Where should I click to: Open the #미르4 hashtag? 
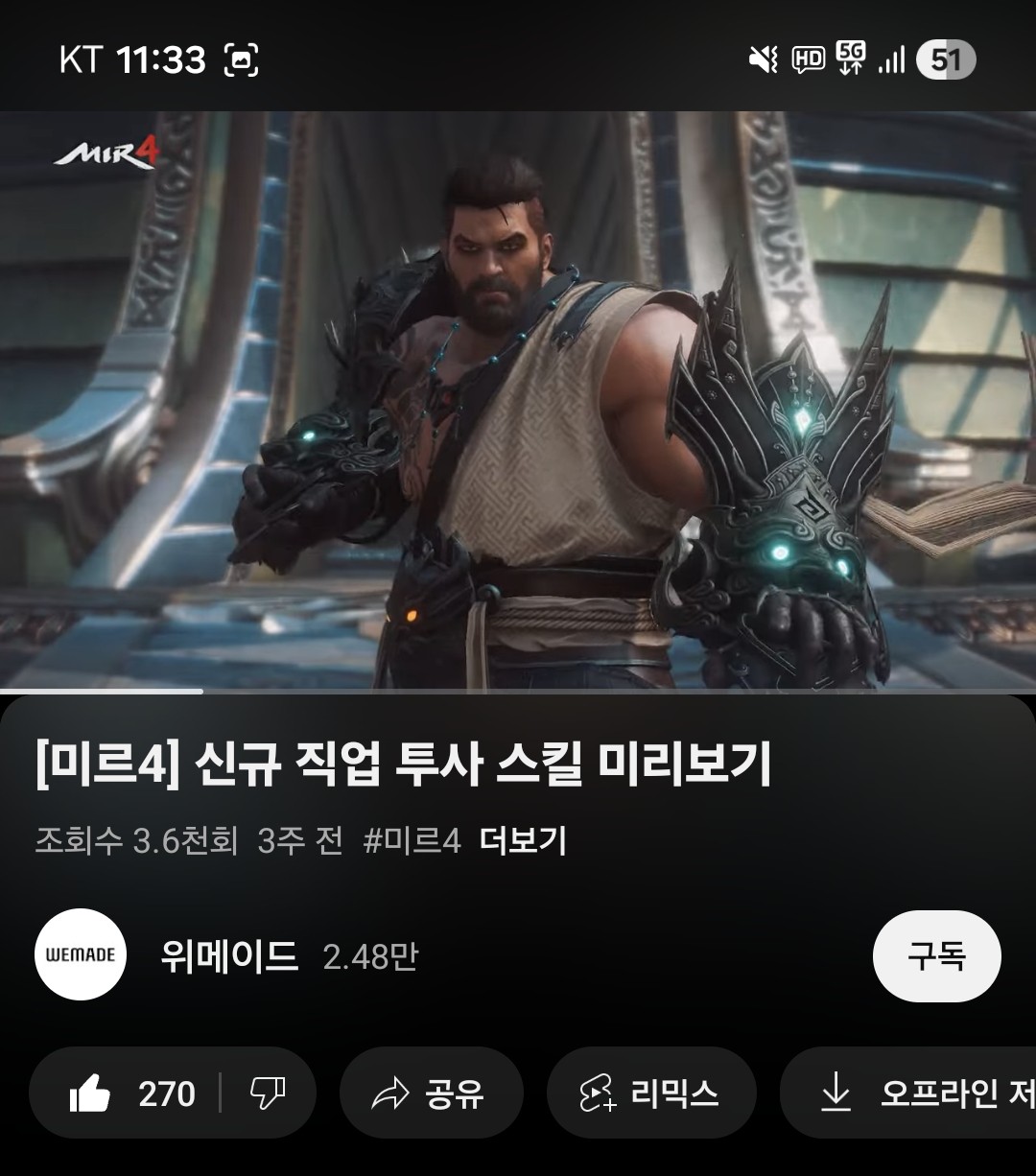(x=412, y=841)
